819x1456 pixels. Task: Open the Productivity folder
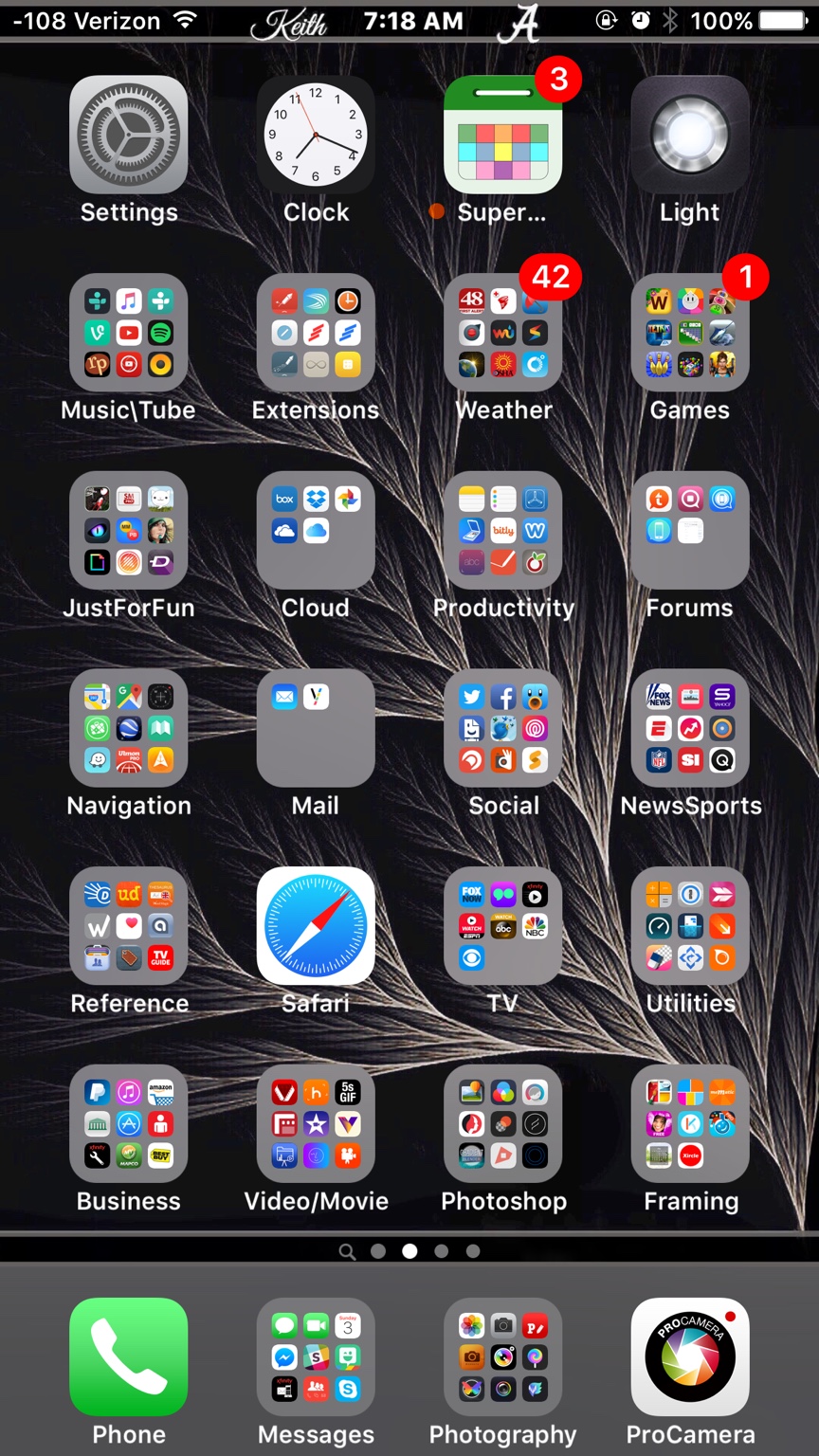click(x=502, y=531)
